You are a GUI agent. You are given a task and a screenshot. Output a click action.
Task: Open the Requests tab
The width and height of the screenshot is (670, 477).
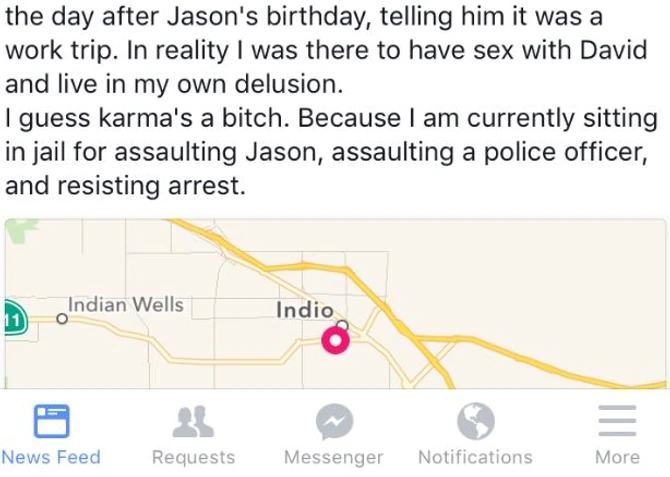[193, 434]
